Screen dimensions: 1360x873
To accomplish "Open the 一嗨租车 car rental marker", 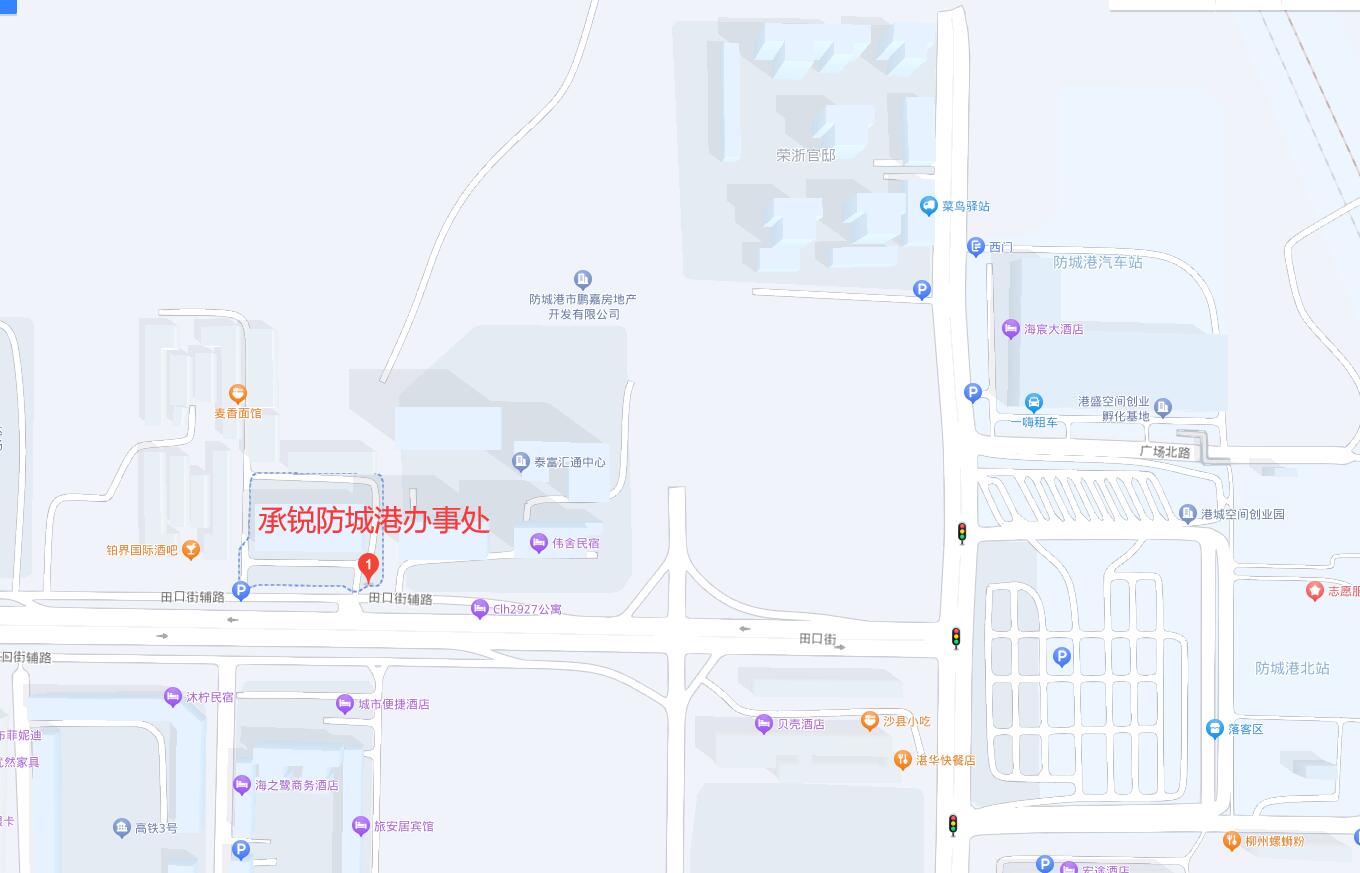I will pyautogui.click(x=1033, y=403).
